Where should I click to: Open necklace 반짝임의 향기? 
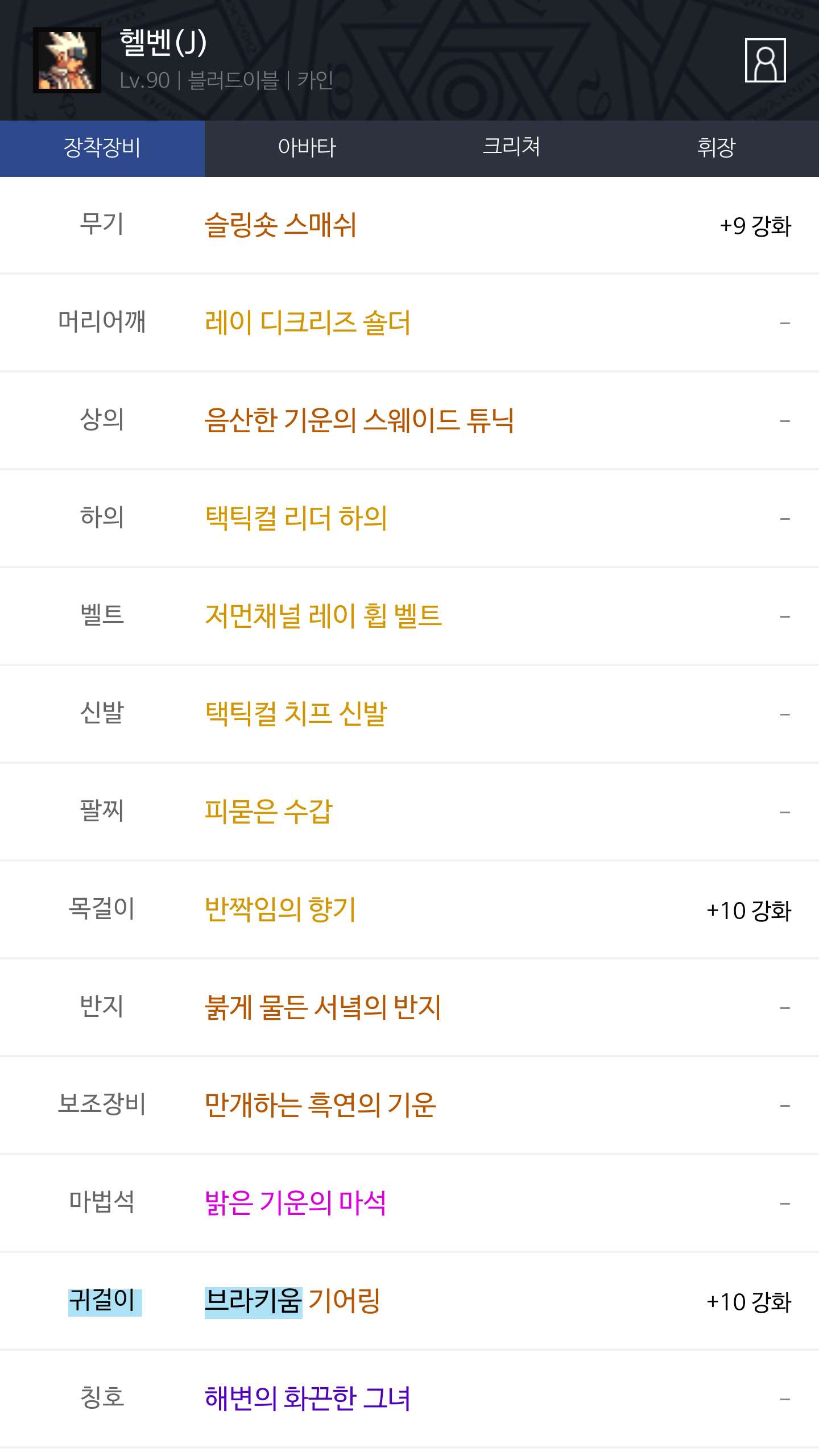(280, 910)
